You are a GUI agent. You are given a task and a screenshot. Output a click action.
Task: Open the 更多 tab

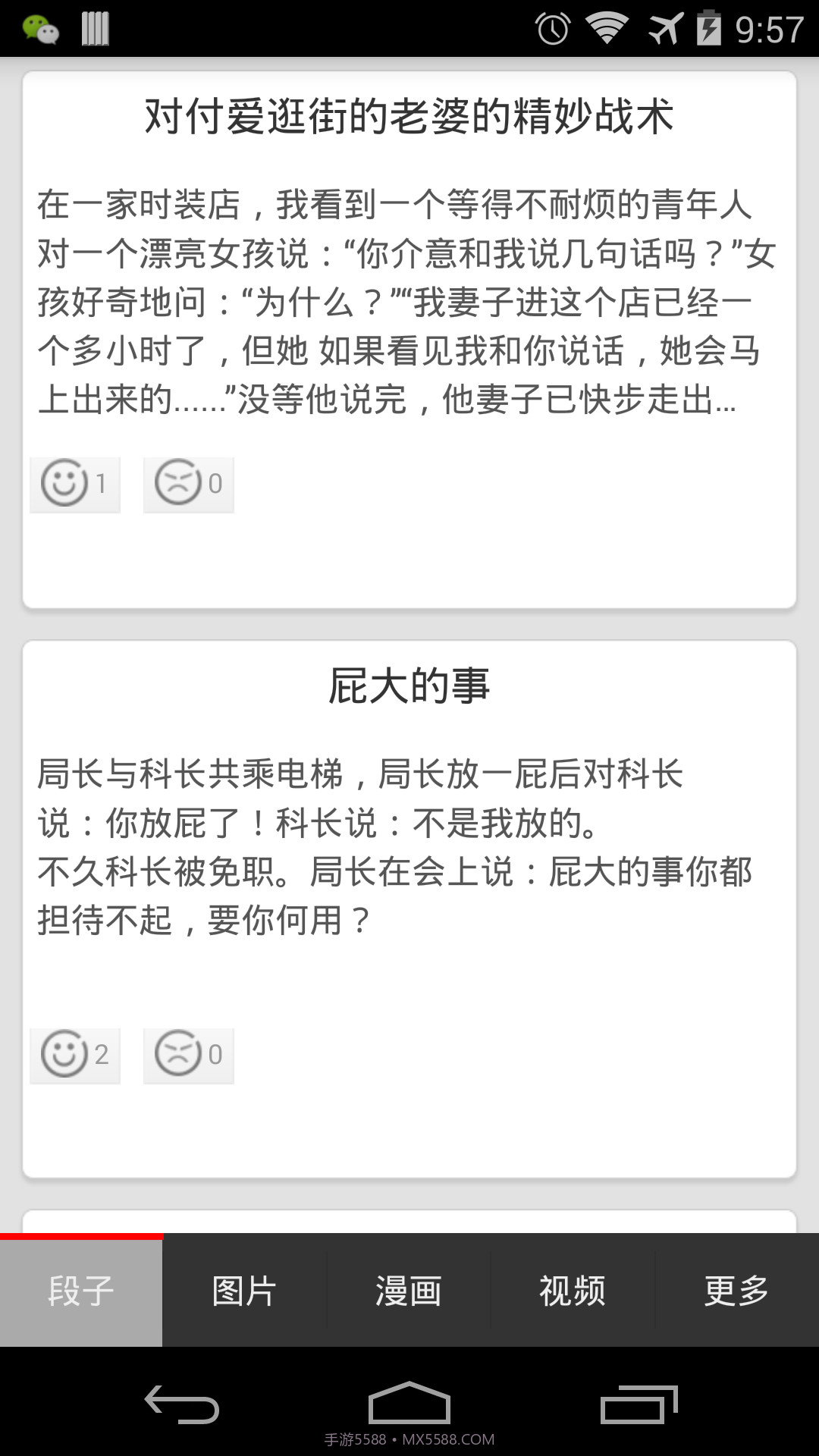click(736, 1291)
